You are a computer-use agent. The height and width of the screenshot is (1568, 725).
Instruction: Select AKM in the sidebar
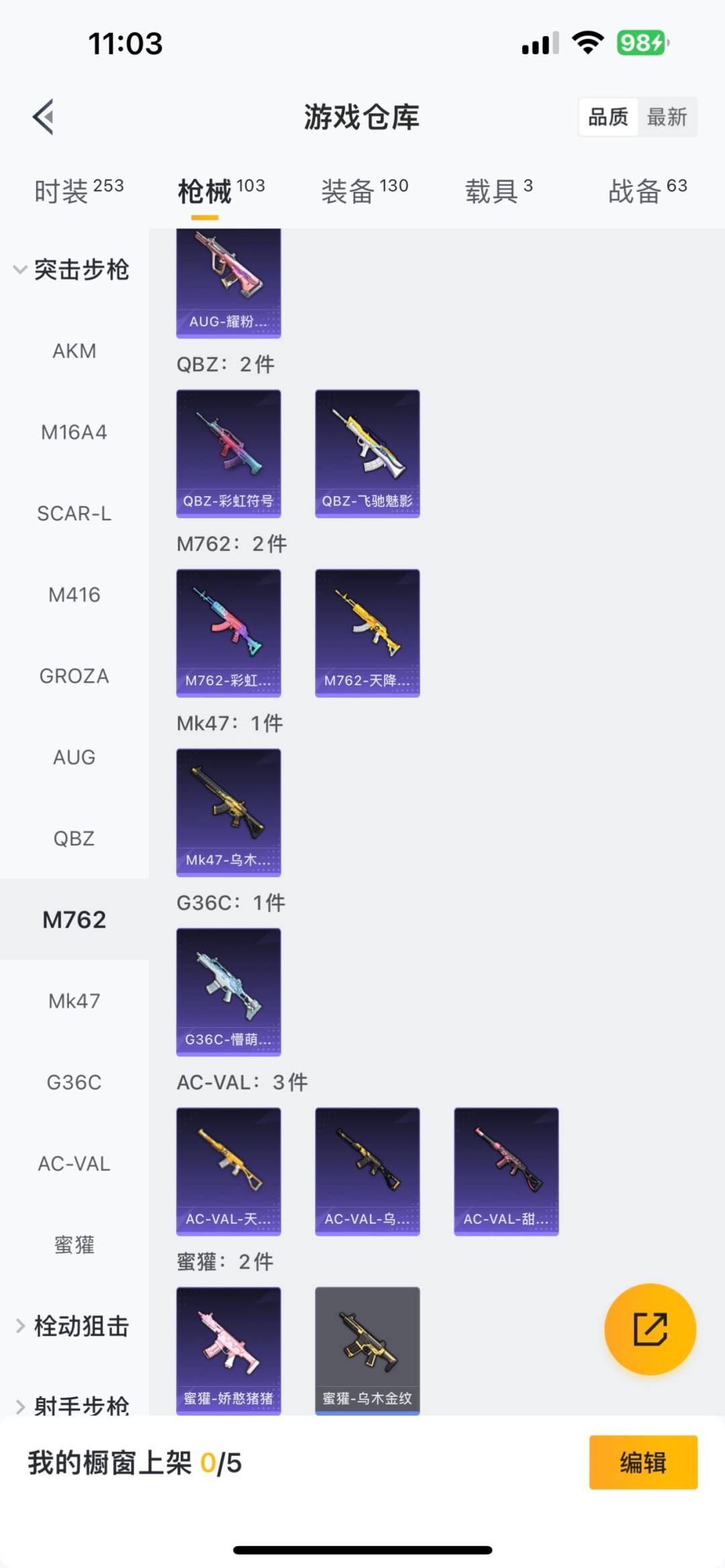tap(74, 351)
